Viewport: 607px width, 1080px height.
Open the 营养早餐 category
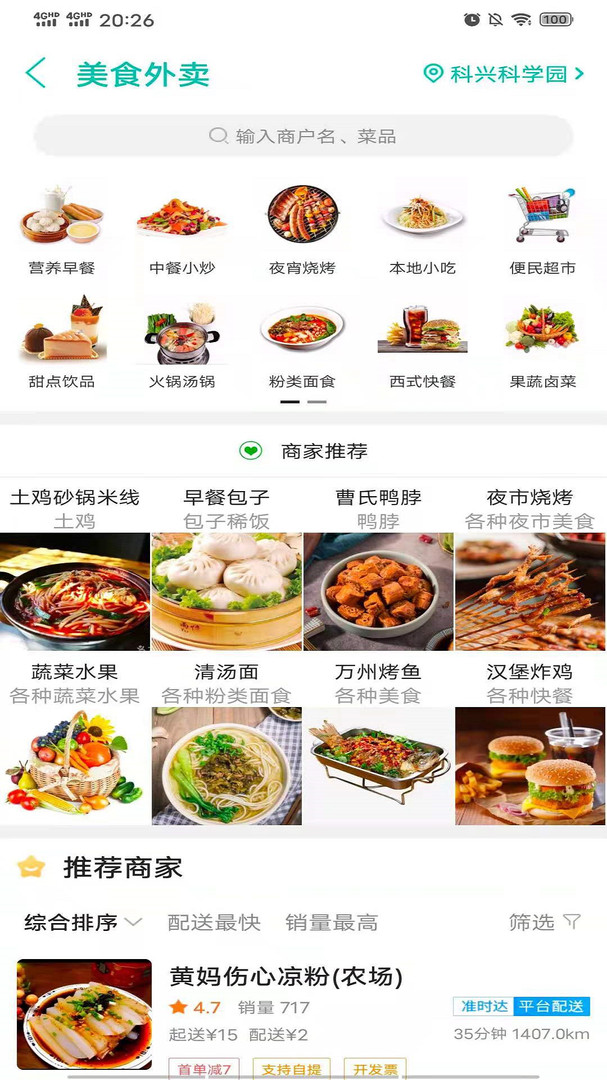pyautogui.click(x=61, y=230)
